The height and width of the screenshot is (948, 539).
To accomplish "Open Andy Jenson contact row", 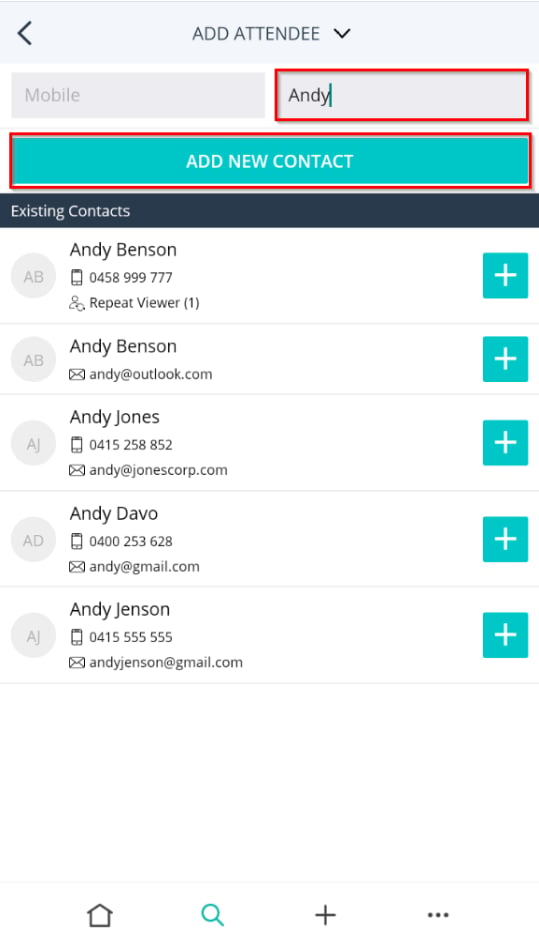I will coord(242,635).
